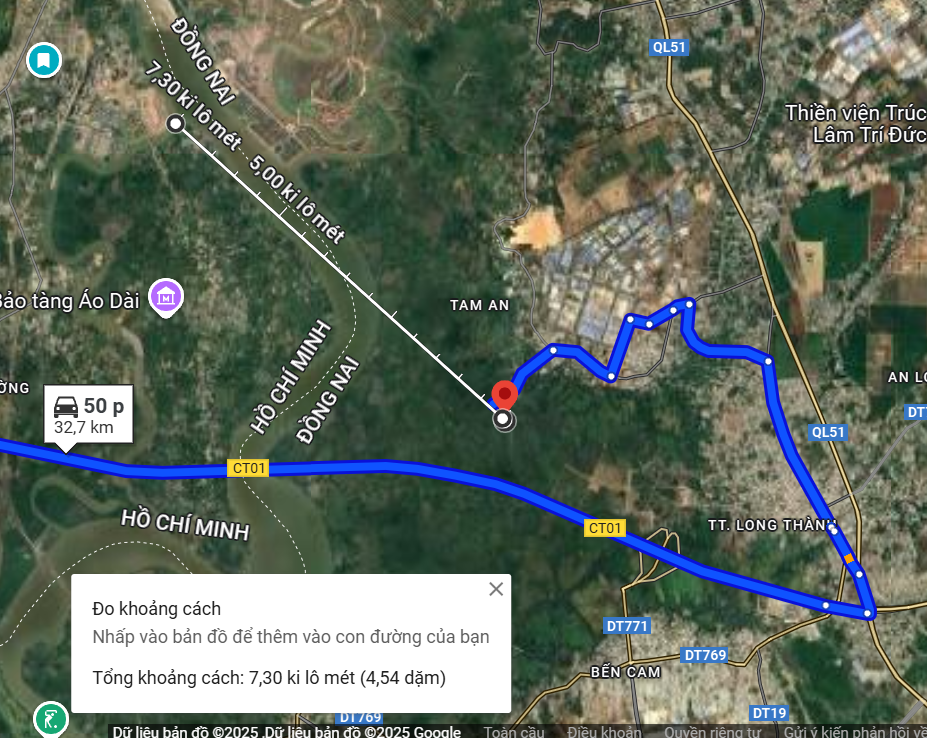Open the Toàn cầu footer link
927x738 pixels.
(x=514, y=732)
